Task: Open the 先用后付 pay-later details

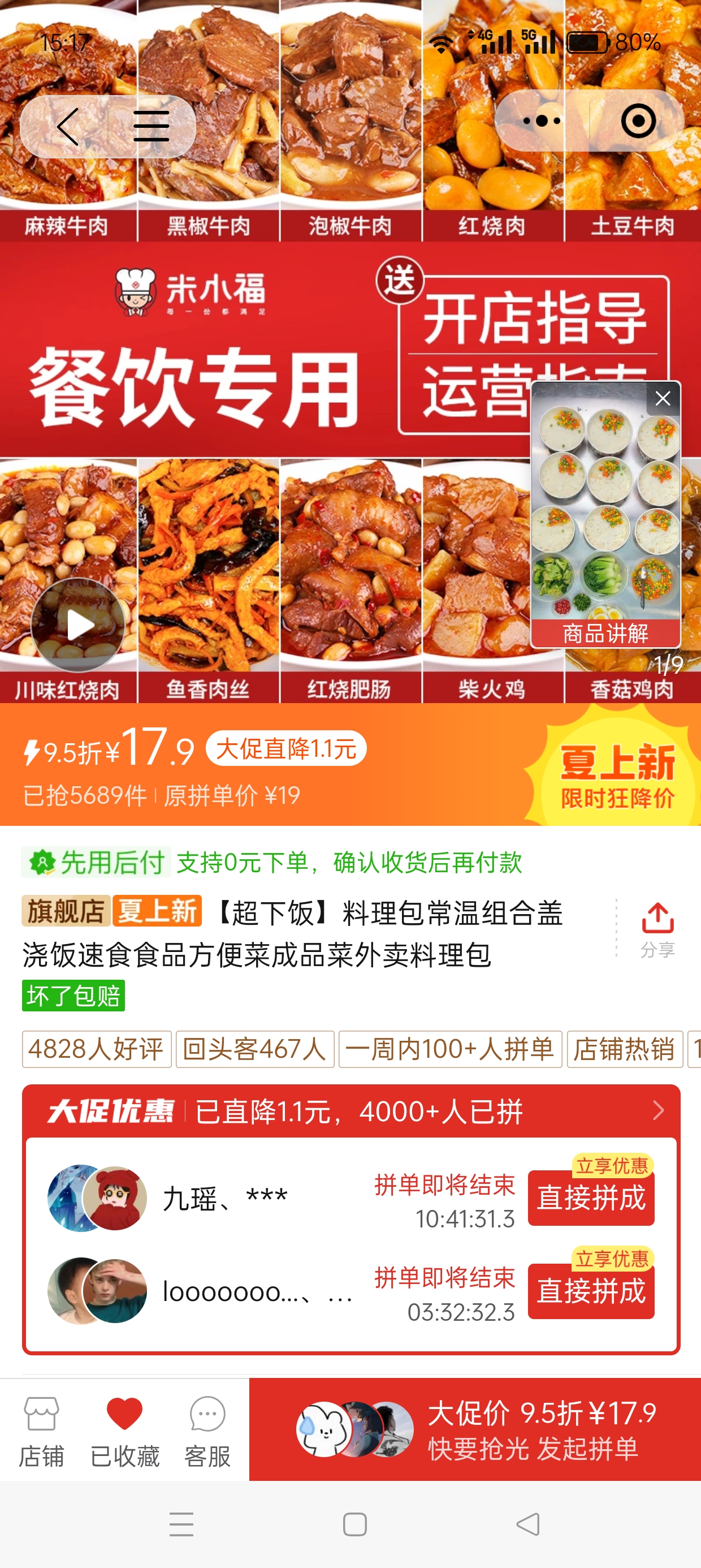Action: (x=271, y=862)
